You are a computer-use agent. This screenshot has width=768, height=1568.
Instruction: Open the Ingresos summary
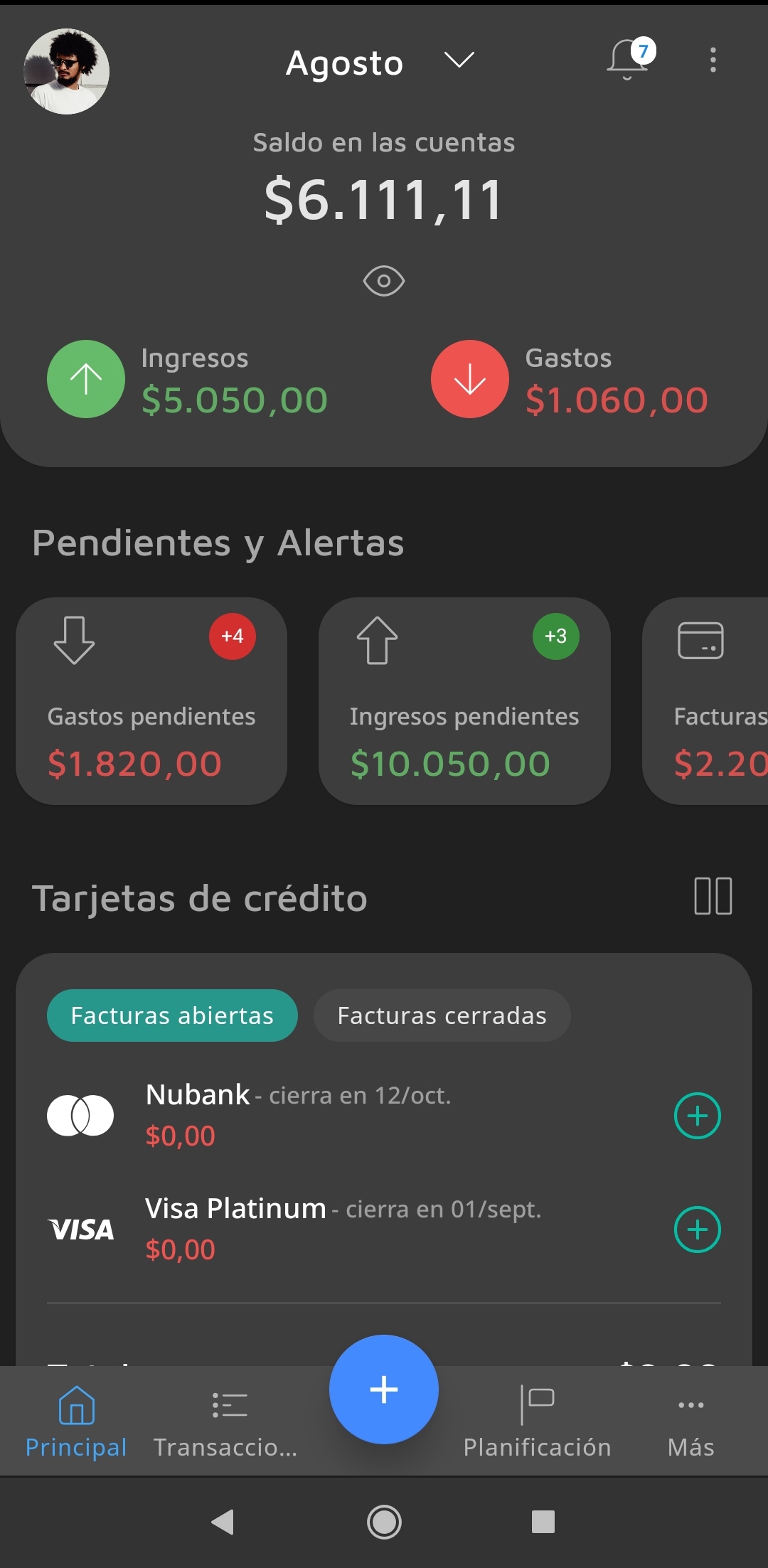tap(188, 380)
